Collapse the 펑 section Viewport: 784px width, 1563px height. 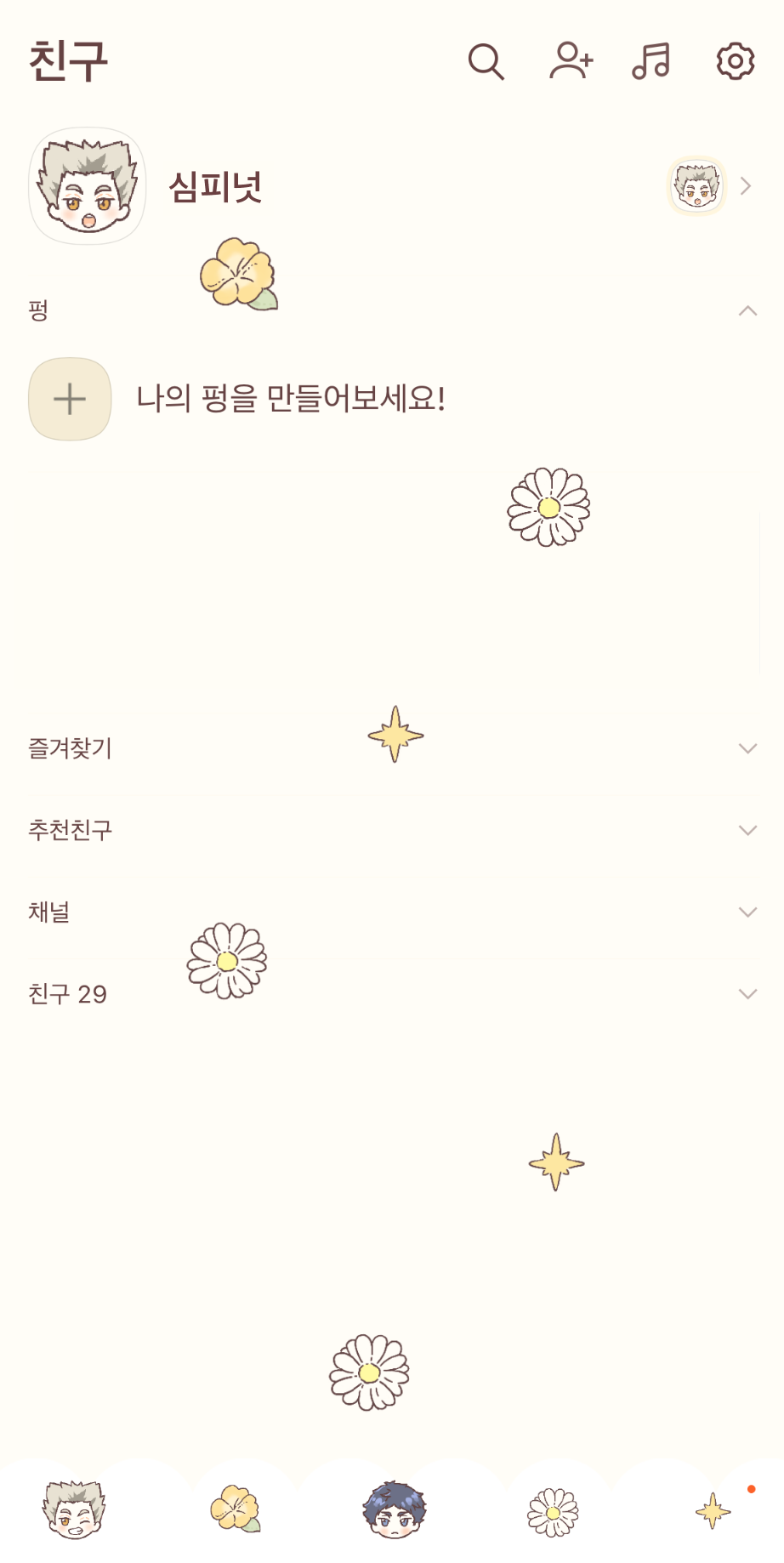click(747, 311)
